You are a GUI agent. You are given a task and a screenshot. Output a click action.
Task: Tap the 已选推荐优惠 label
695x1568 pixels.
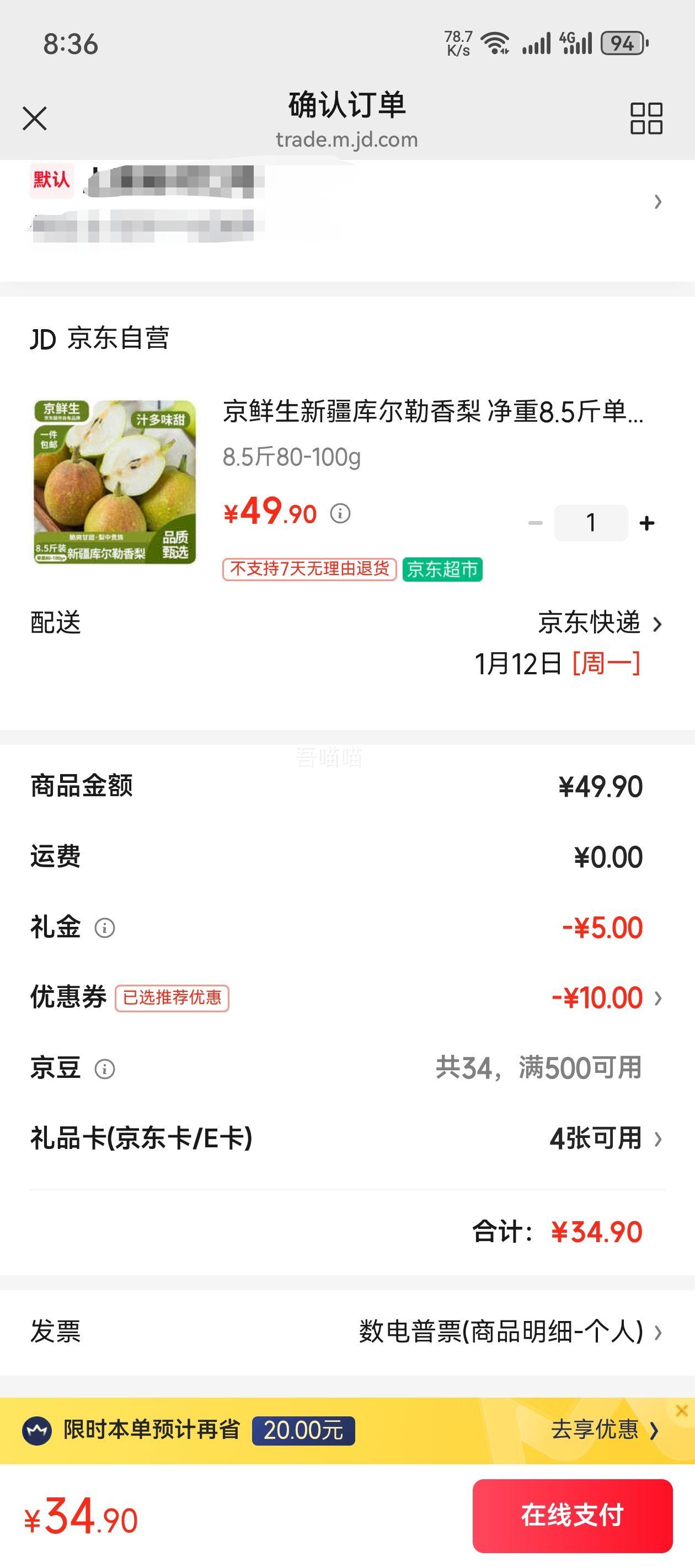coord(173,997)
